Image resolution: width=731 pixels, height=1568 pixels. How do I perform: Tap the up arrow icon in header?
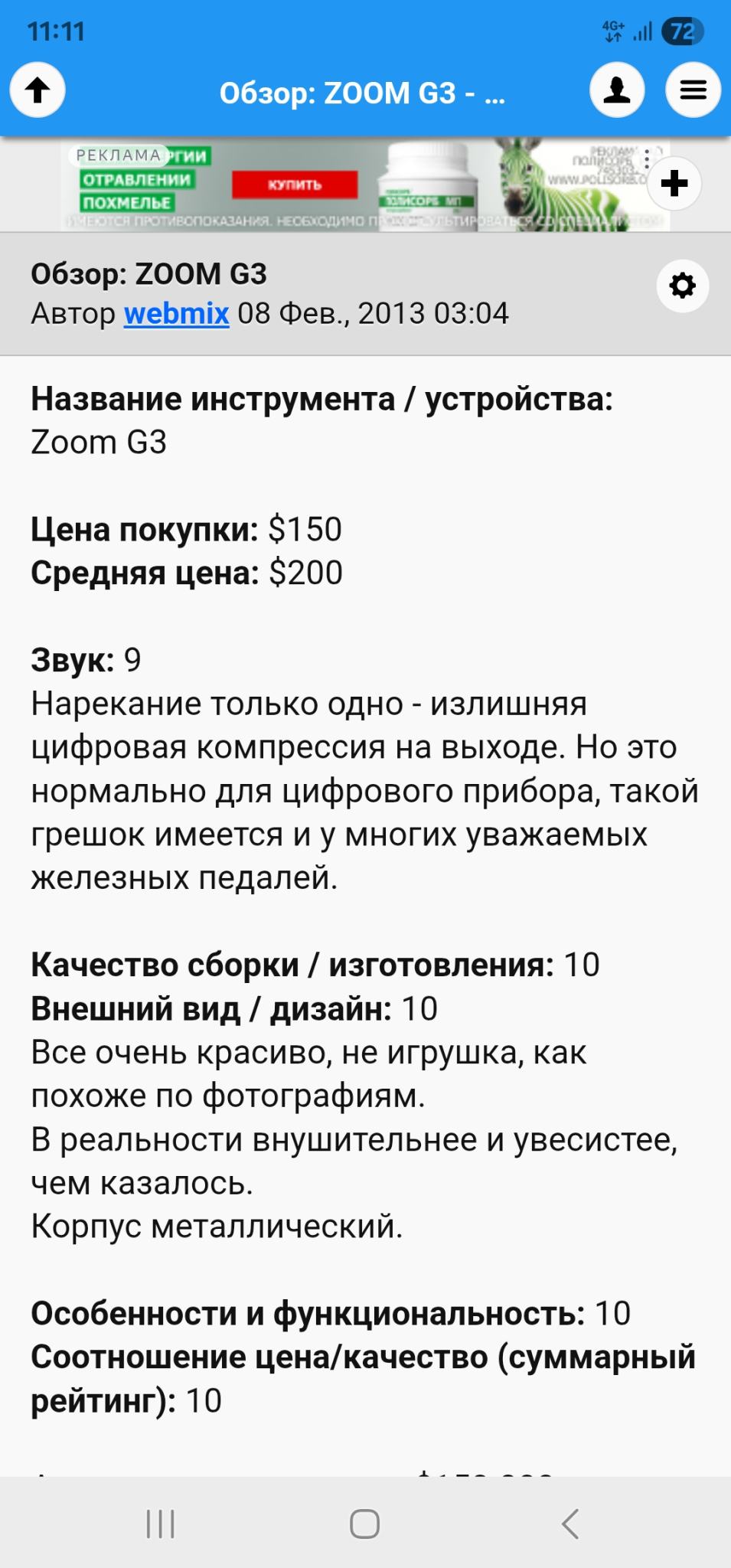(x=38, y=91)
